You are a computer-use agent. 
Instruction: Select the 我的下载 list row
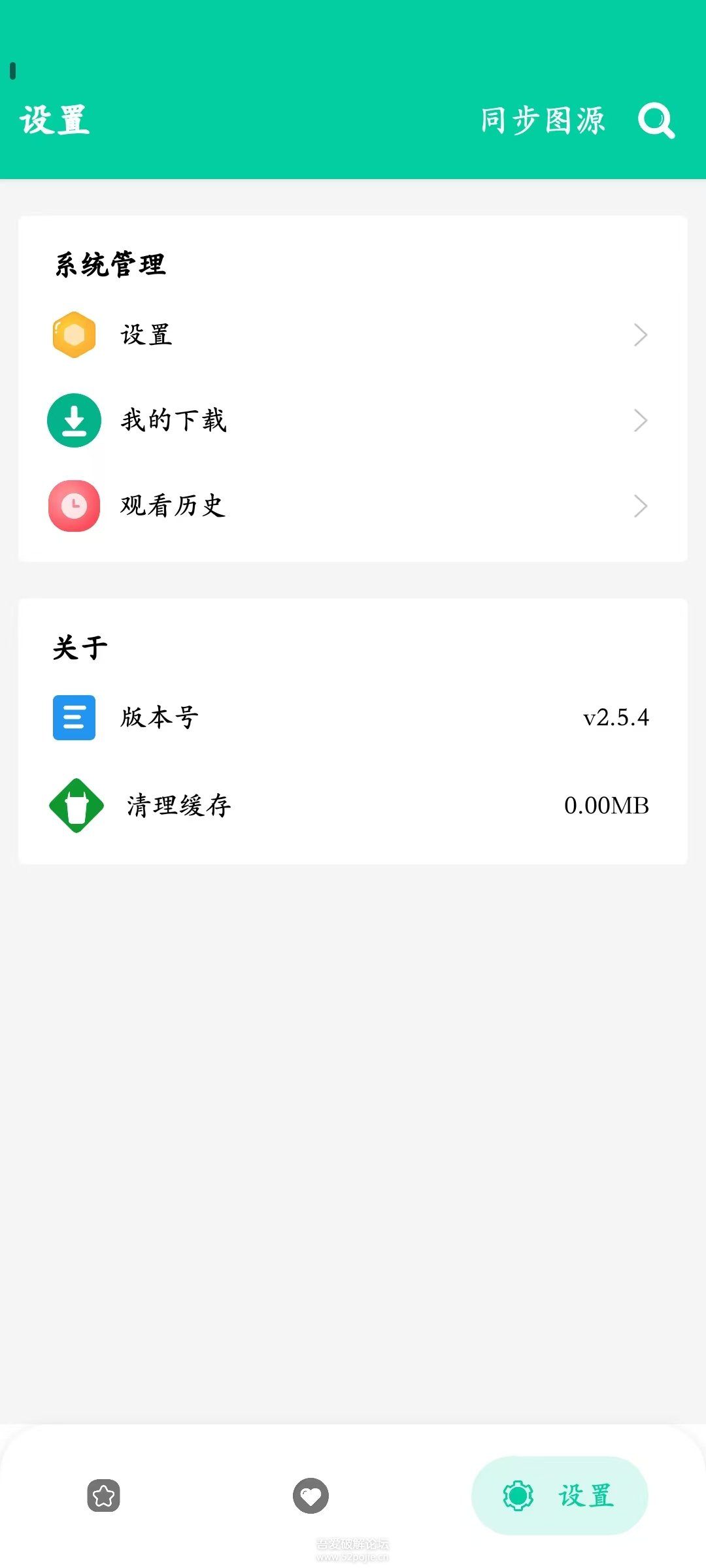173,421
